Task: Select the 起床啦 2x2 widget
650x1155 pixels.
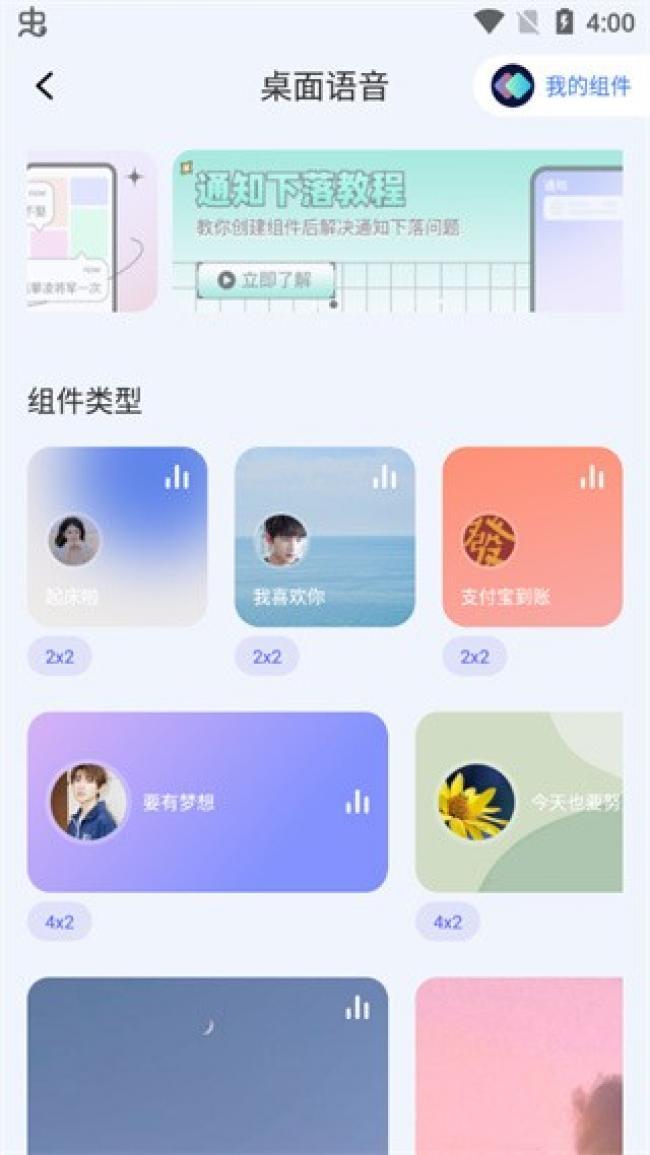Action: tap(117, 536)
